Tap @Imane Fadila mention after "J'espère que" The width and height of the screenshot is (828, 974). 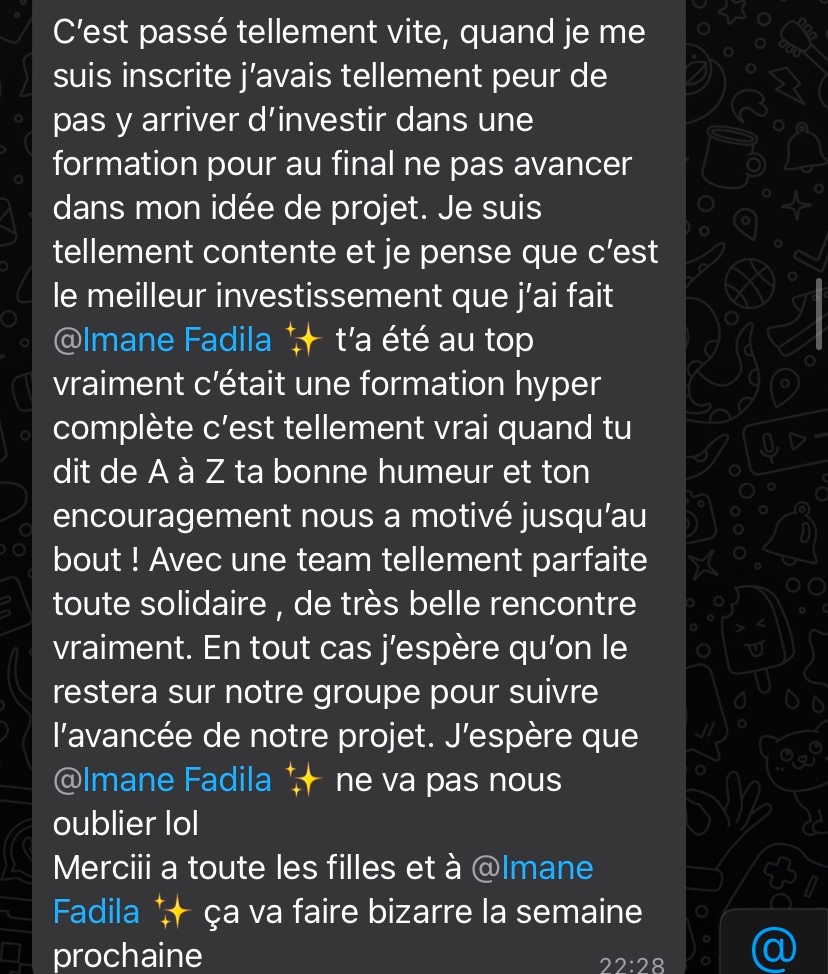point(162,779)
